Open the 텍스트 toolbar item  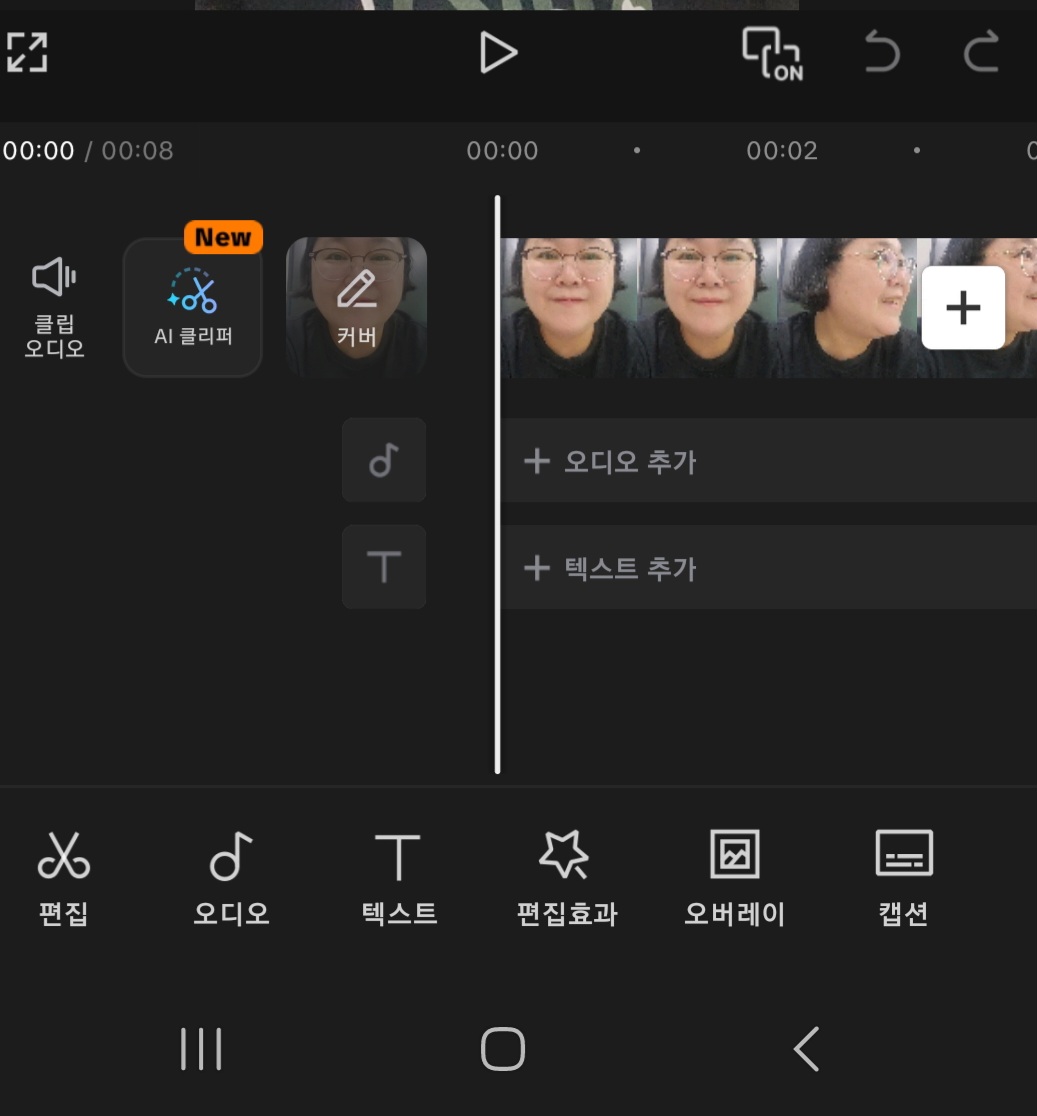tap(399, 878)
